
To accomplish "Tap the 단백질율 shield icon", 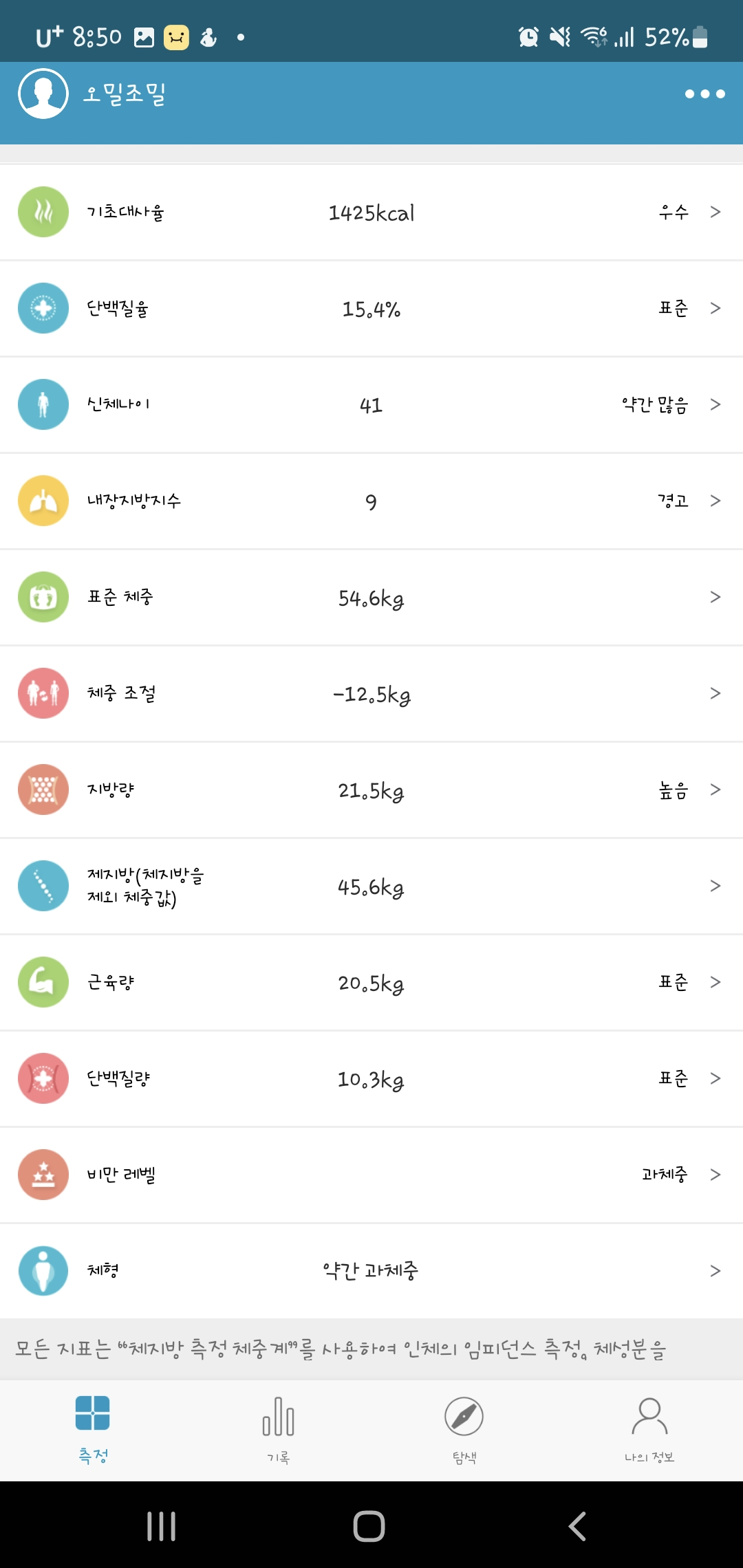I will tap(43, 308).
